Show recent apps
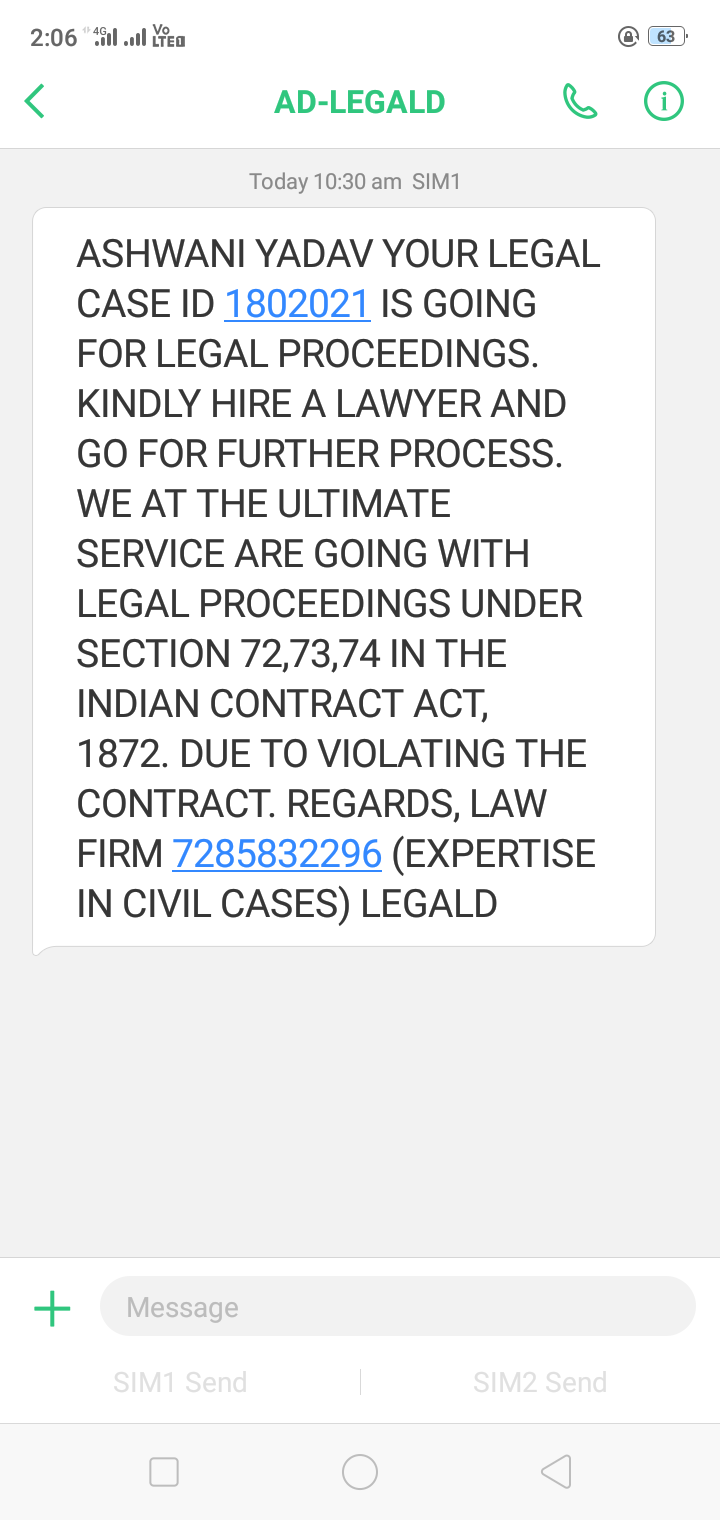This screenshot has width=720, height=1520. [164, 1472]
